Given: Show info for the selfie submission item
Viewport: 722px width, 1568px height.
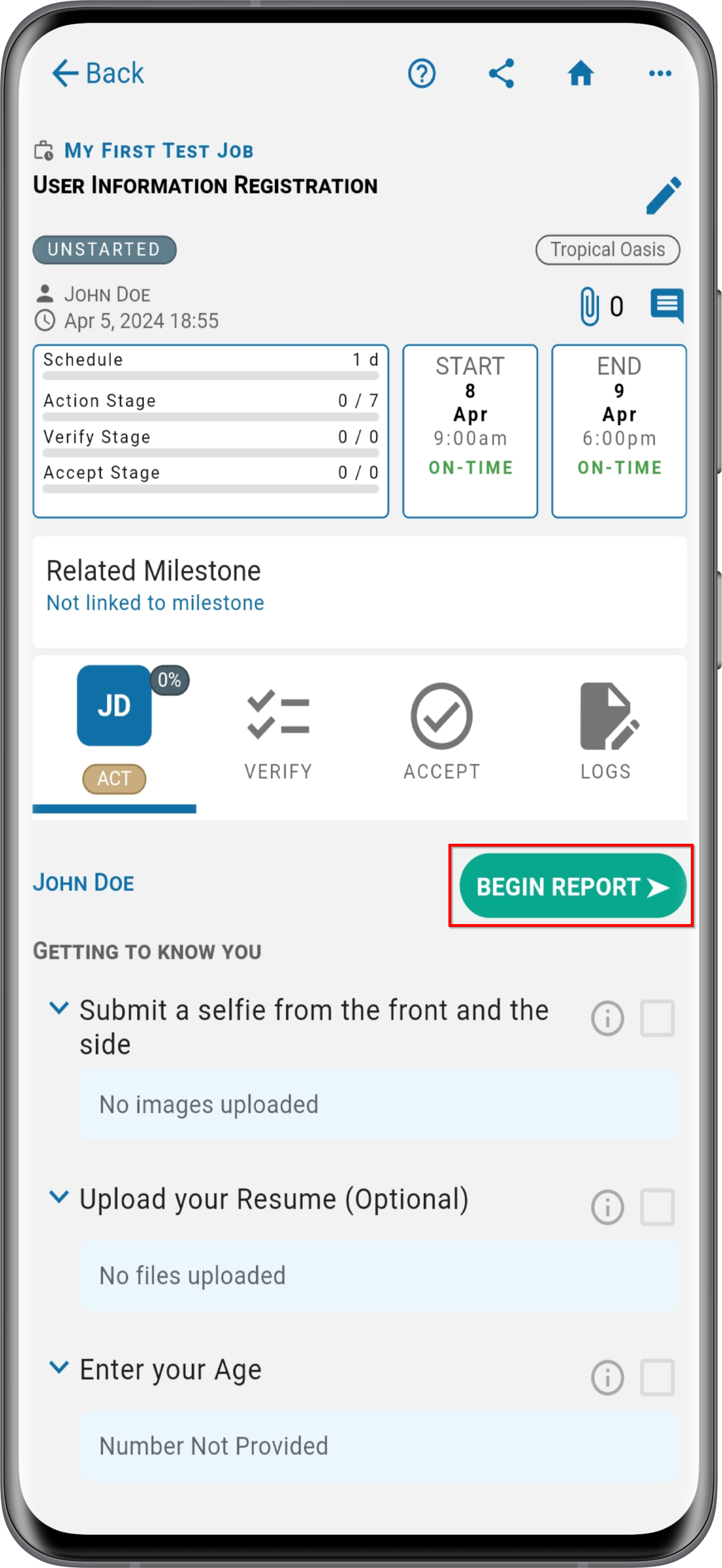Looking at the screenshot, I should pyautogui.click(x=607, y=1018).
